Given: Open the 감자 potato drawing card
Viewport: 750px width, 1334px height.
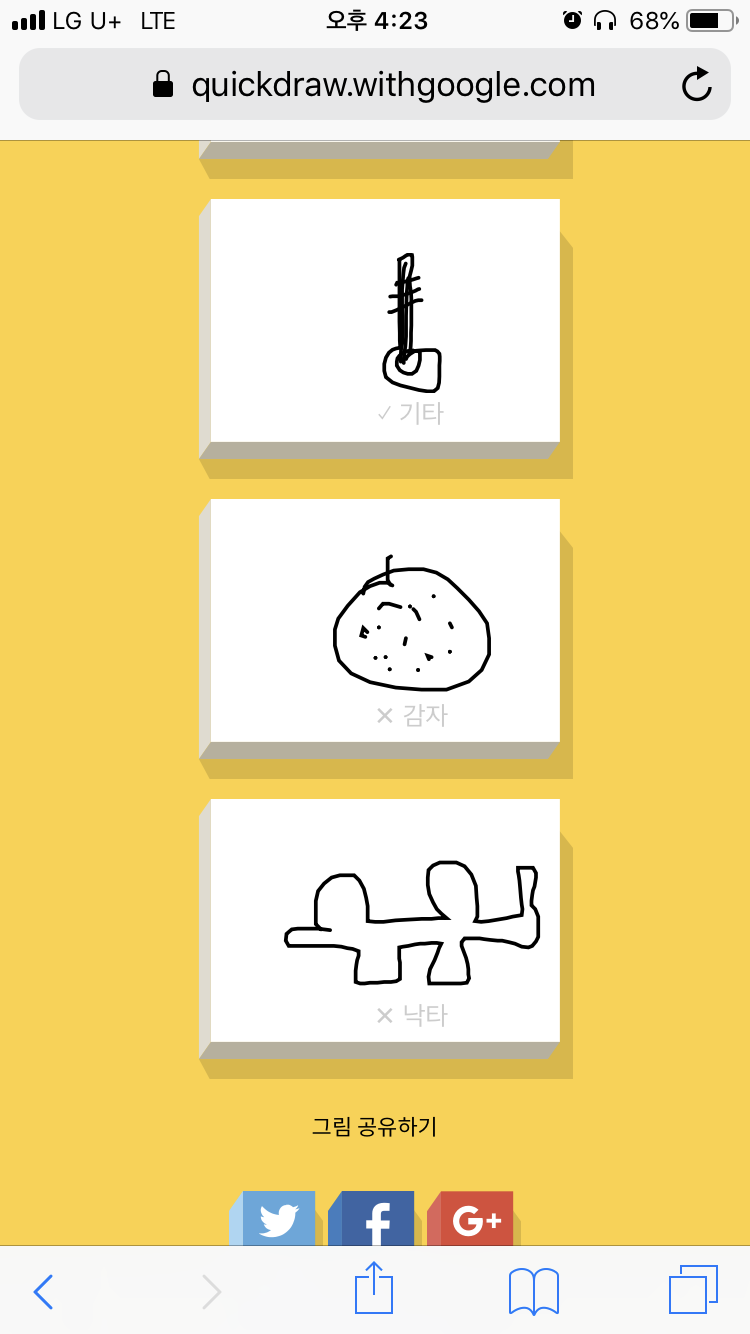Looking at the screenshot, I should 385,620.
